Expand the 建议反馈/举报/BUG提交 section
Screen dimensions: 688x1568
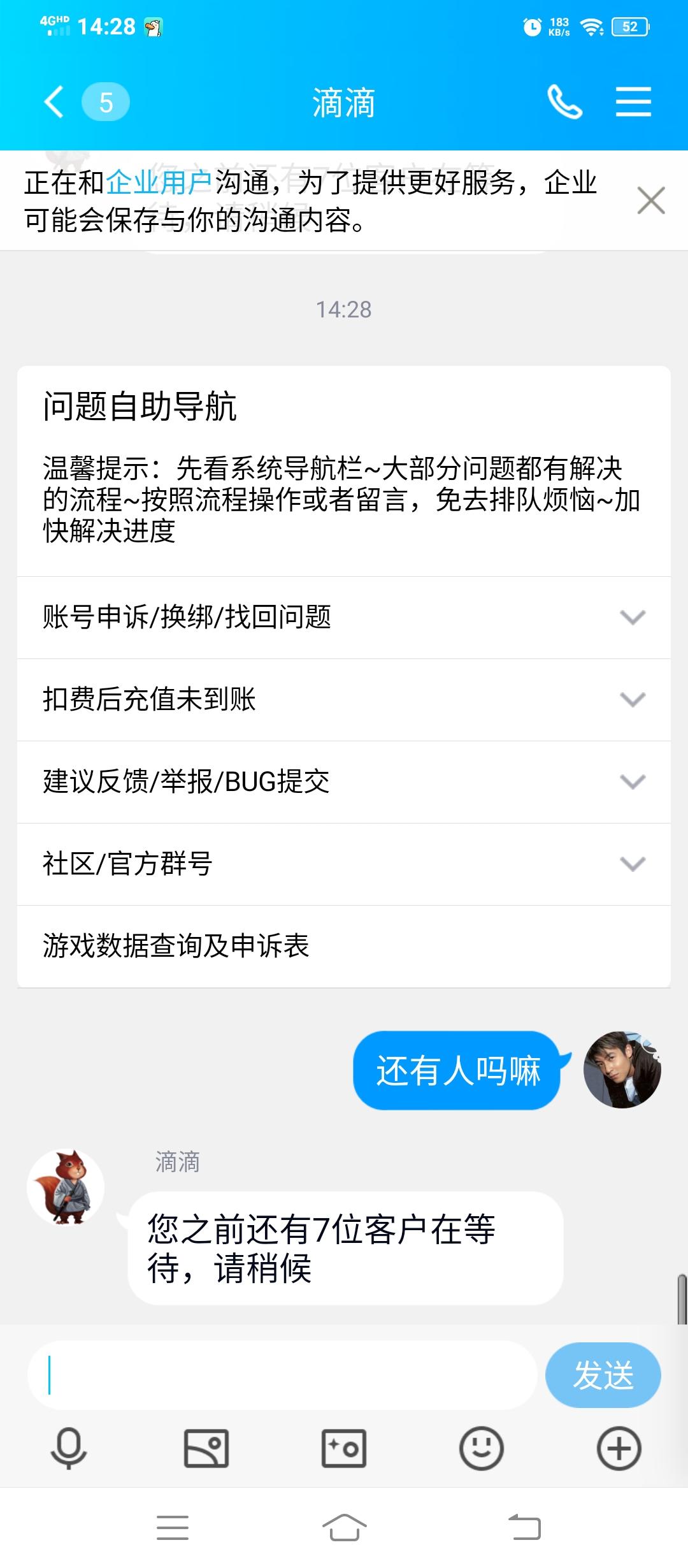(x=344, y=783)
